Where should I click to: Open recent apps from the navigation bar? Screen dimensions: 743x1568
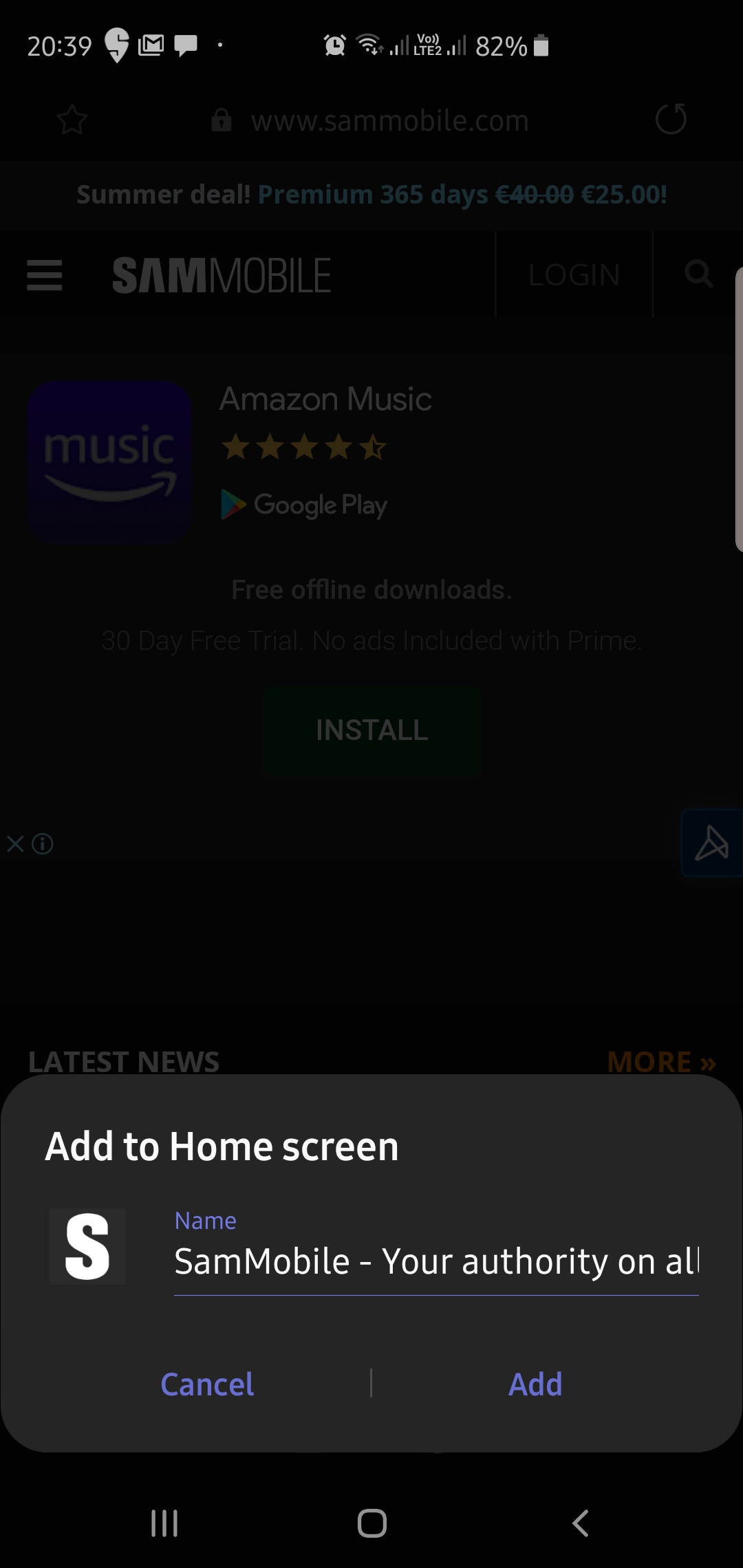coord(164,1523)
